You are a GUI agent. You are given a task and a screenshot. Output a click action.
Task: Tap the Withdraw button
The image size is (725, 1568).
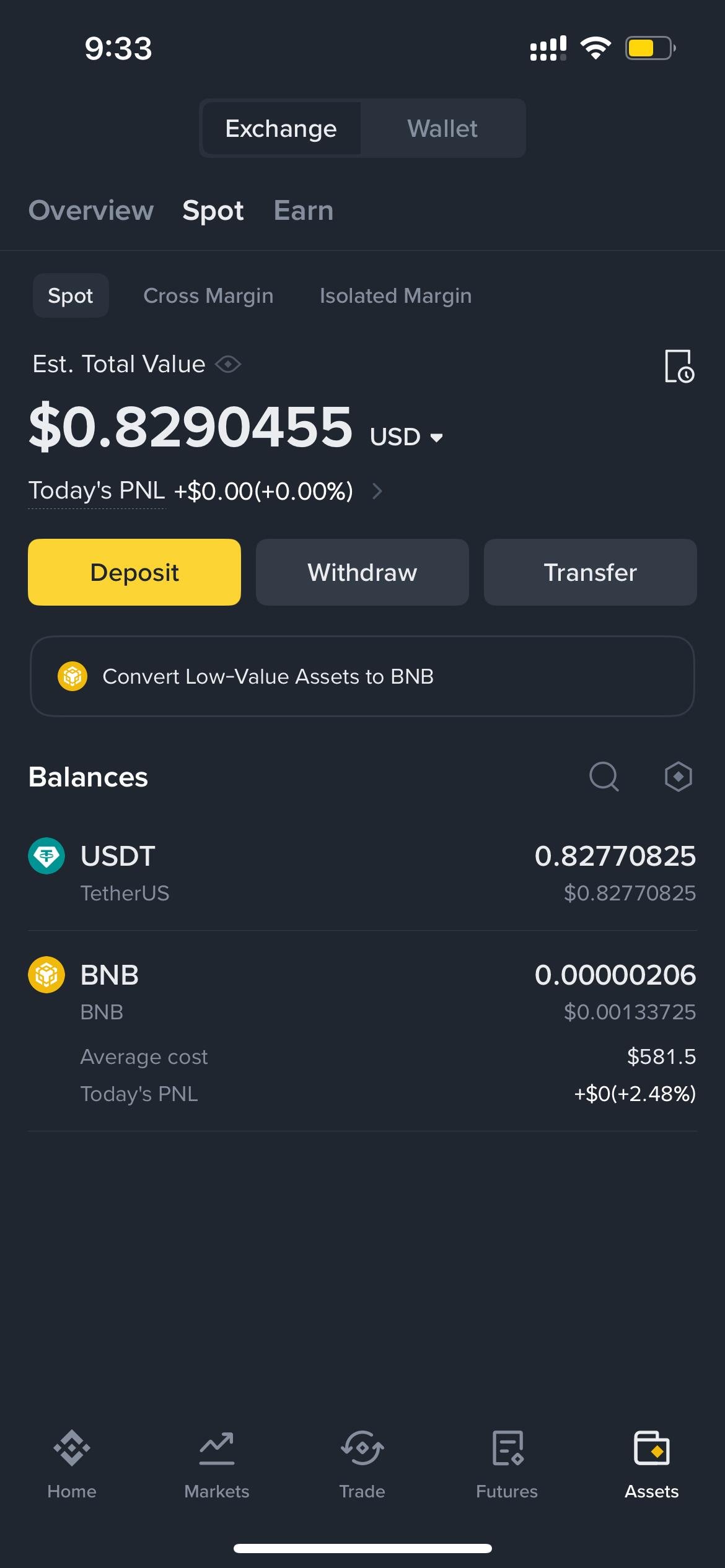pos(362,572)
